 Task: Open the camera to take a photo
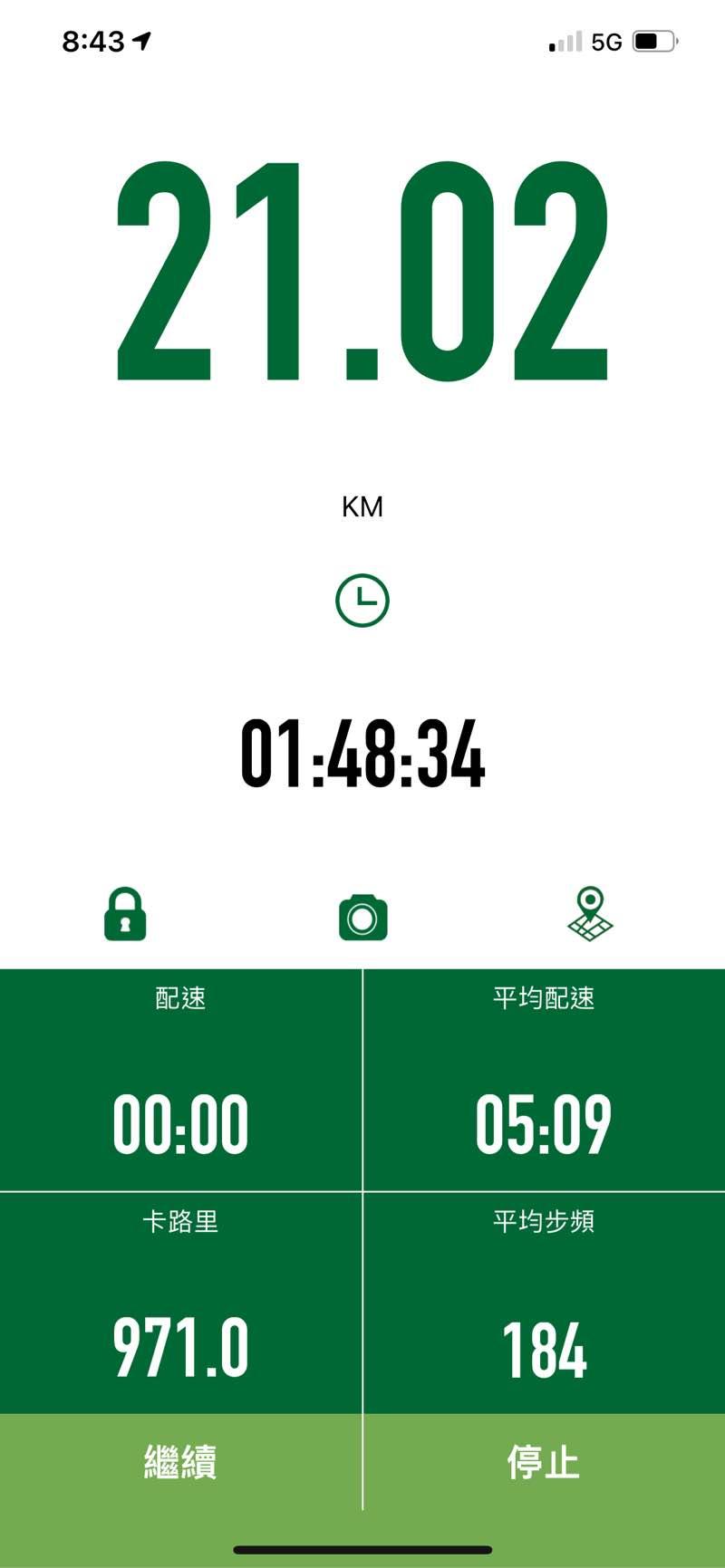point(362,917)
